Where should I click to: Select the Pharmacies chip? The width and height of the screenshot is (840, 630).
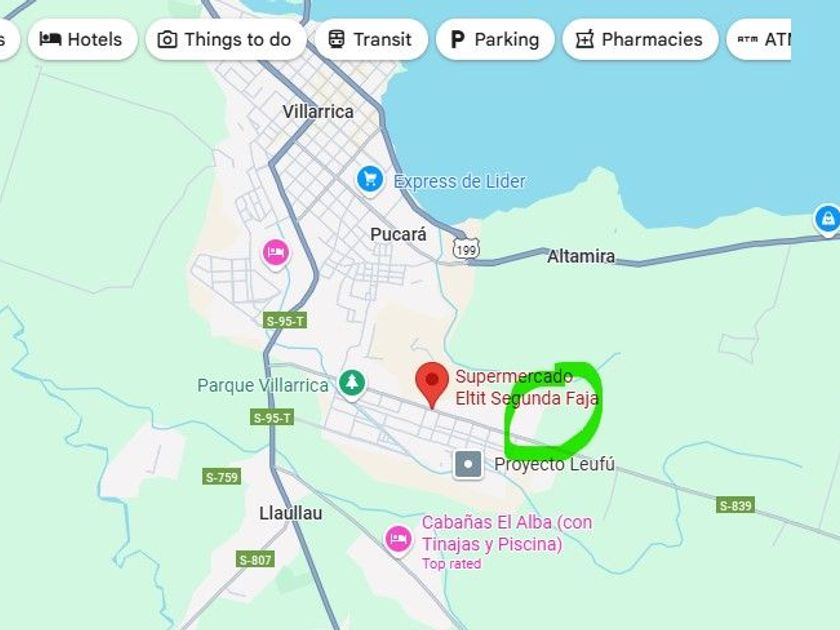640,40
